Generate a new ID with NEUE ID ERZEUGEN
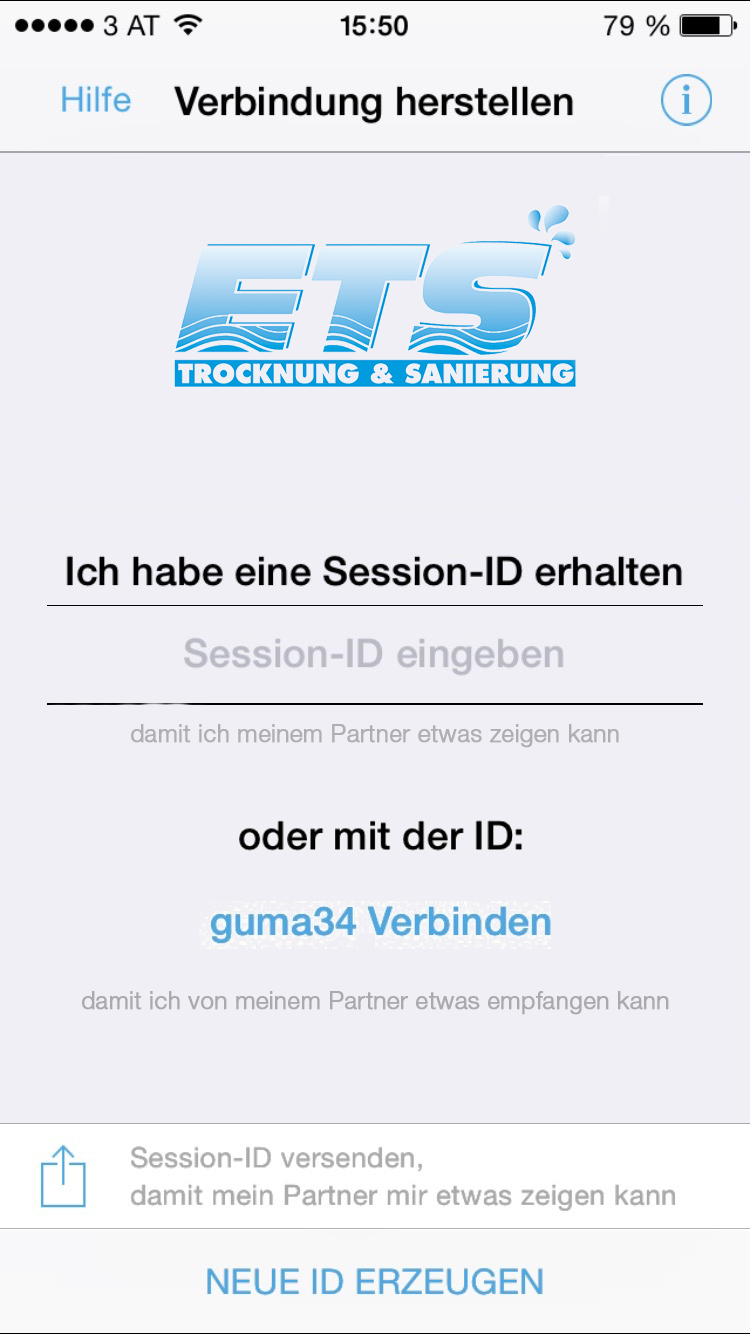 tap(375, 1281)
